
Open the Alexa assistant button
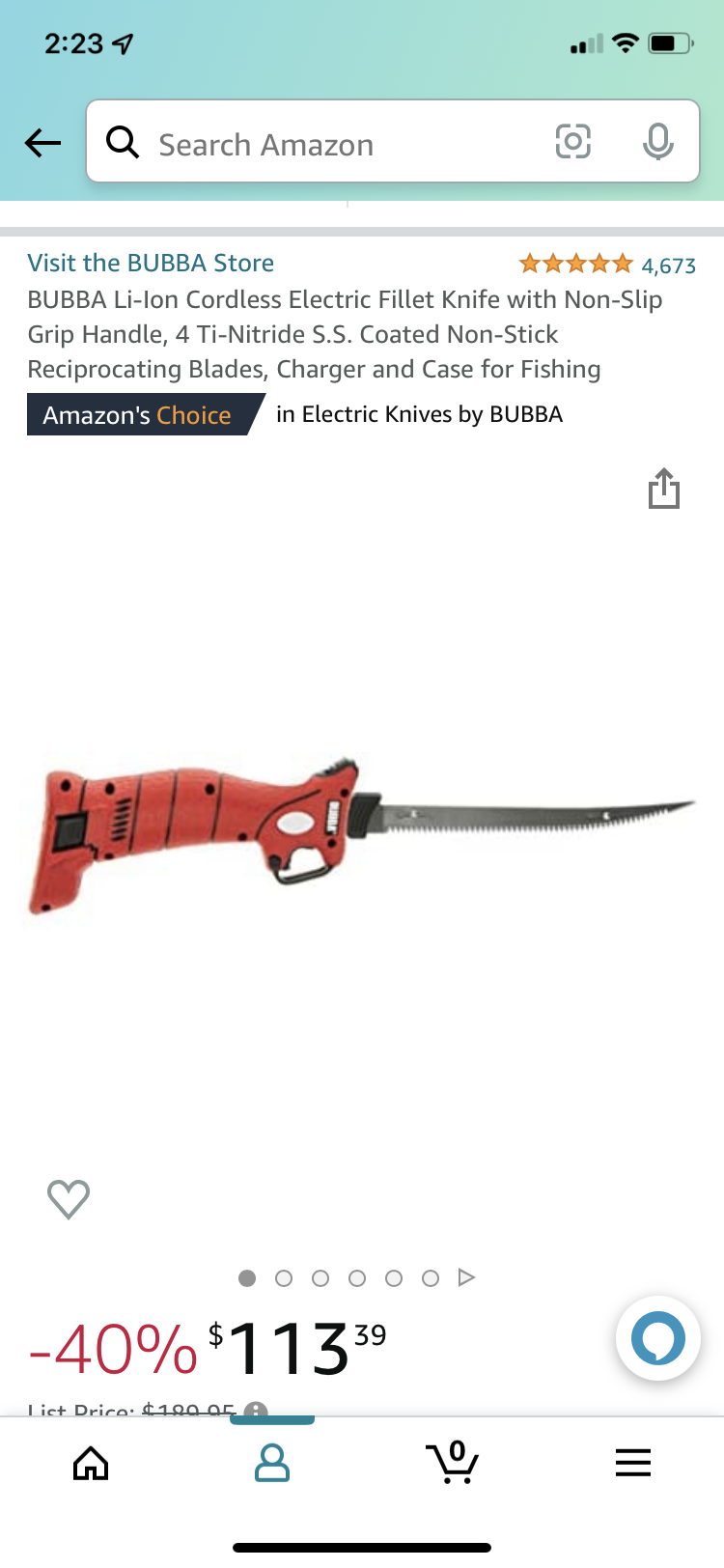tap(658, 1338)
